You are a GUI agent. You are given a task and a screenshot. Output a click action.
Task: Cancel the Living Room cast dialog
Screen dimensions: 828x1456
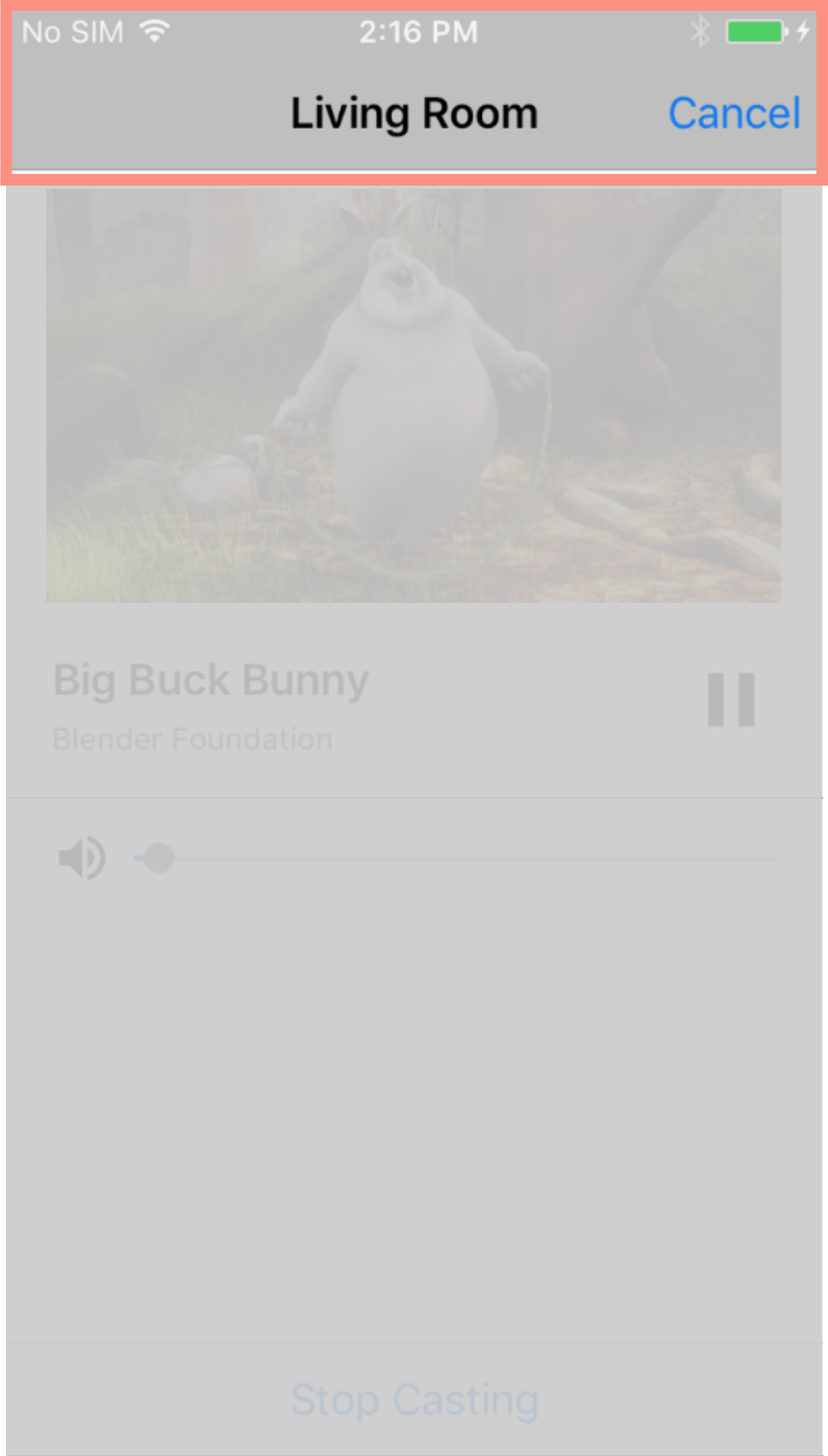pos(734,114)
